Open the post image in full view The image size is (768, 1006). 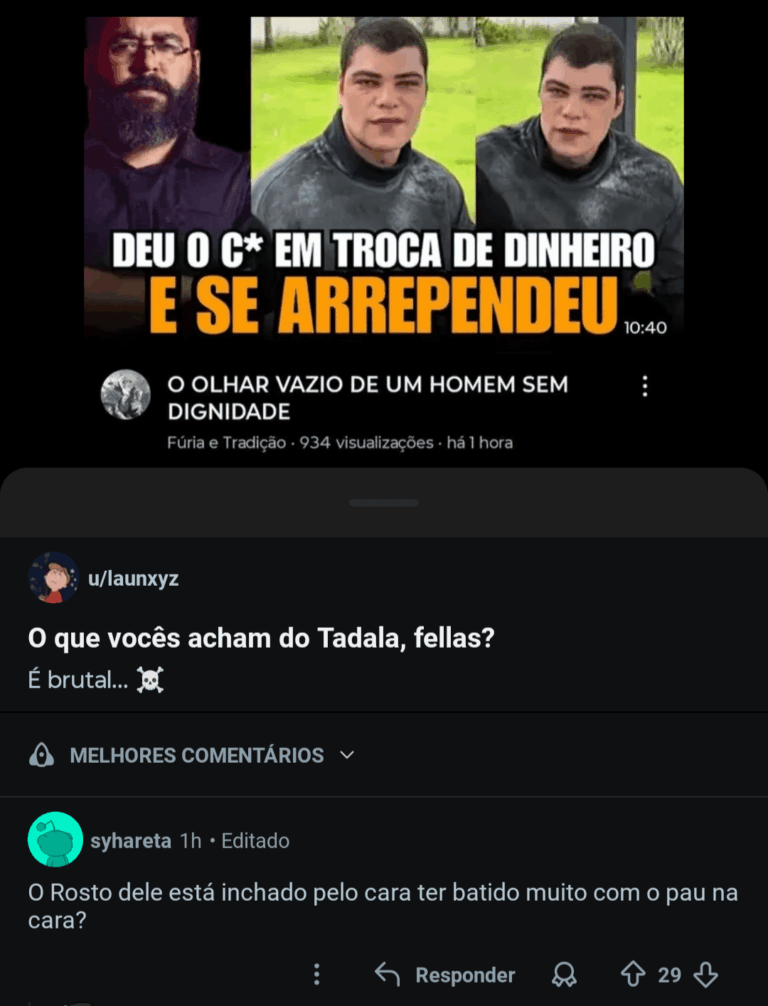pos(384,230)
